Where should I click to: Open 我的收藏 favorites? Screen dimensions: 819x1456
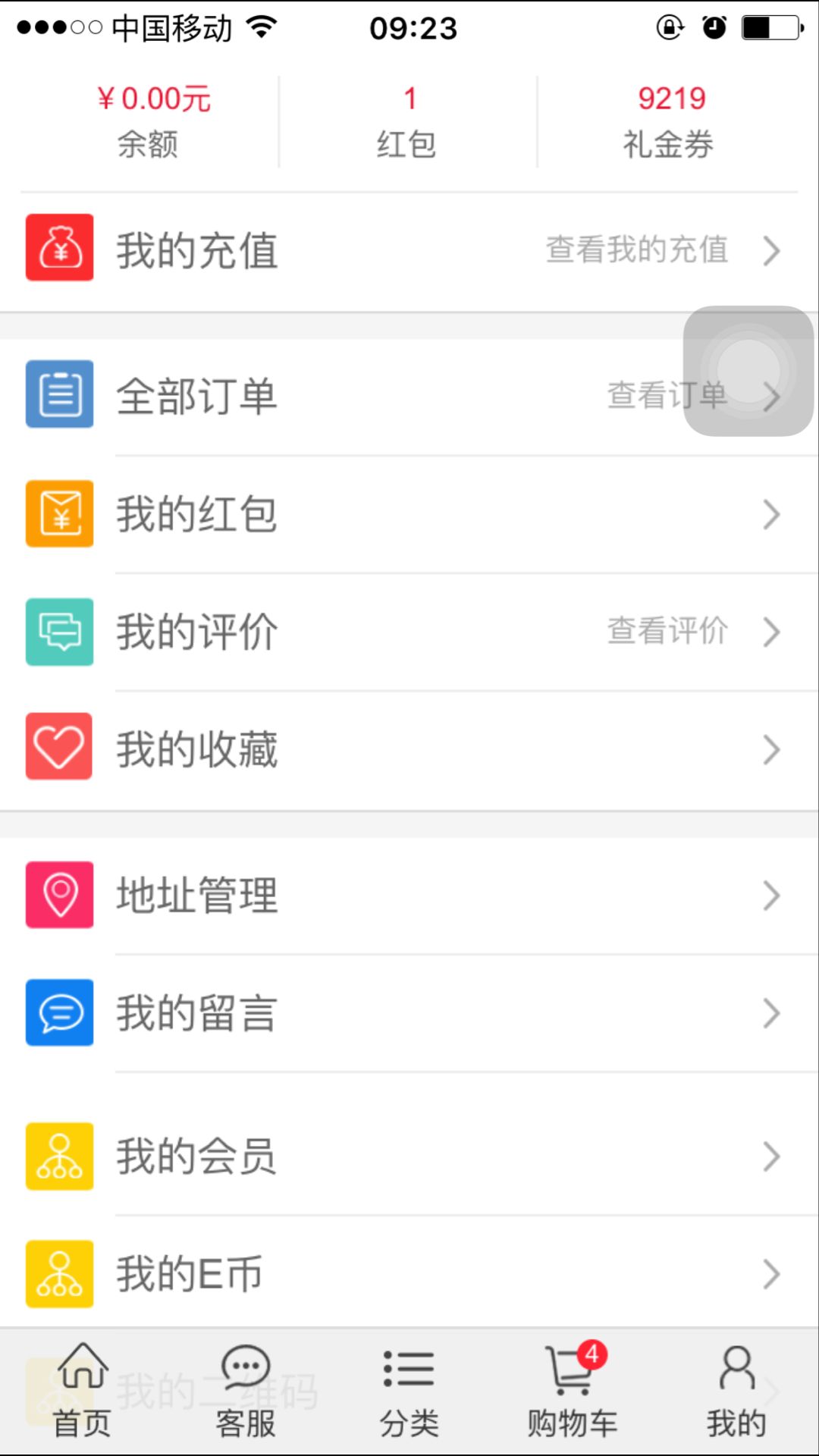coord(409,749)
